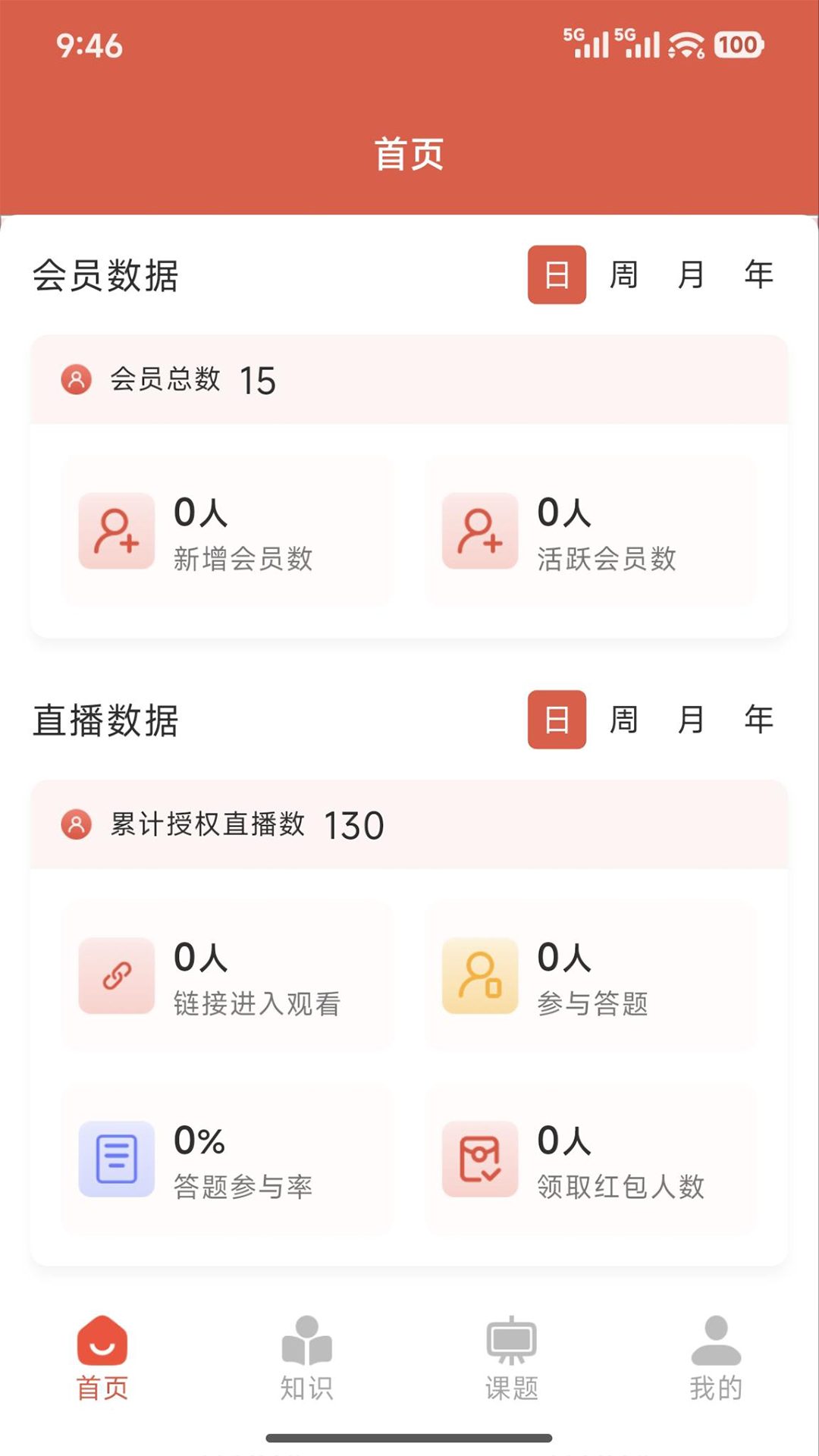The height and width of the screenshot is (1456, 819).
Task: Select 周 filter in 会员数据 section
Action: point(623,275)
